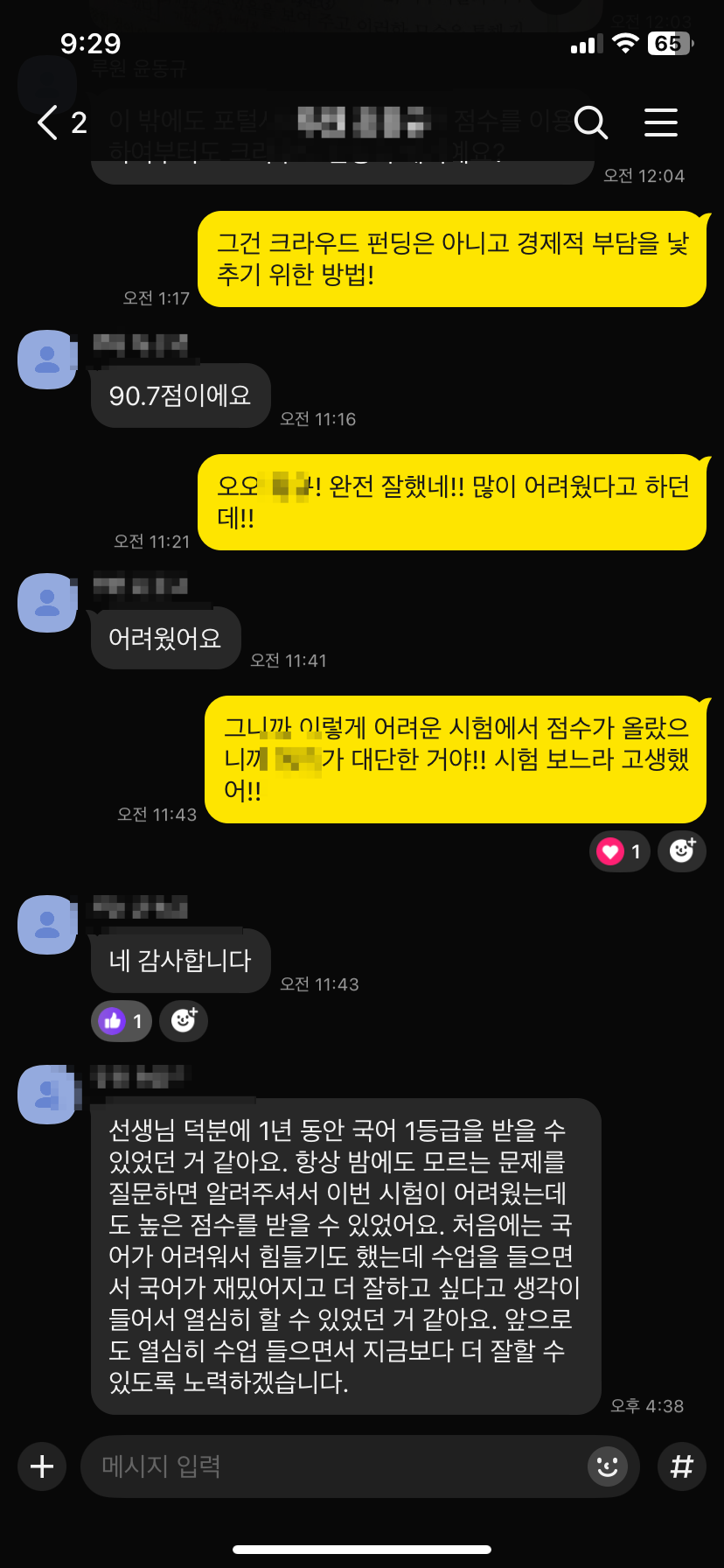Tap the heart reaction with count 1
This screenshot has height=1568, width=724.
[620, 851]
